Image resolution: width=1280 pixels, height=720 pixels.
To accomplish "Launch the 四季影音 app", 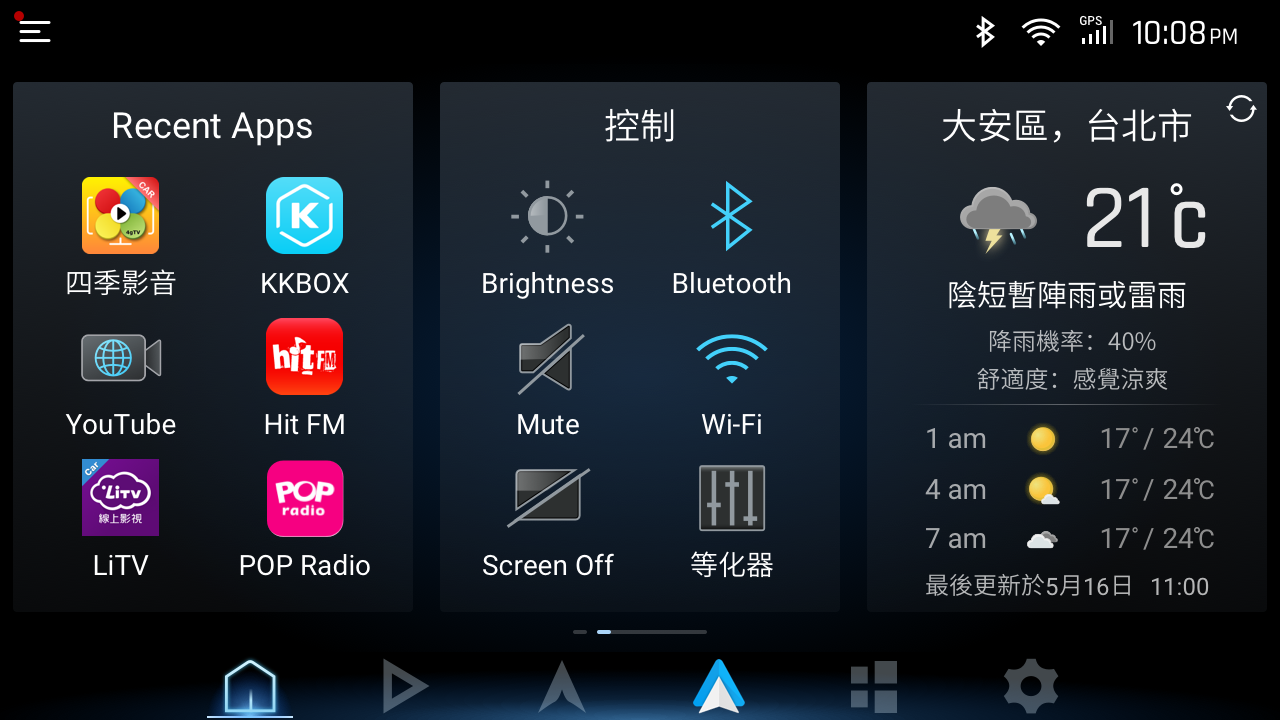I will pos(120,216).
